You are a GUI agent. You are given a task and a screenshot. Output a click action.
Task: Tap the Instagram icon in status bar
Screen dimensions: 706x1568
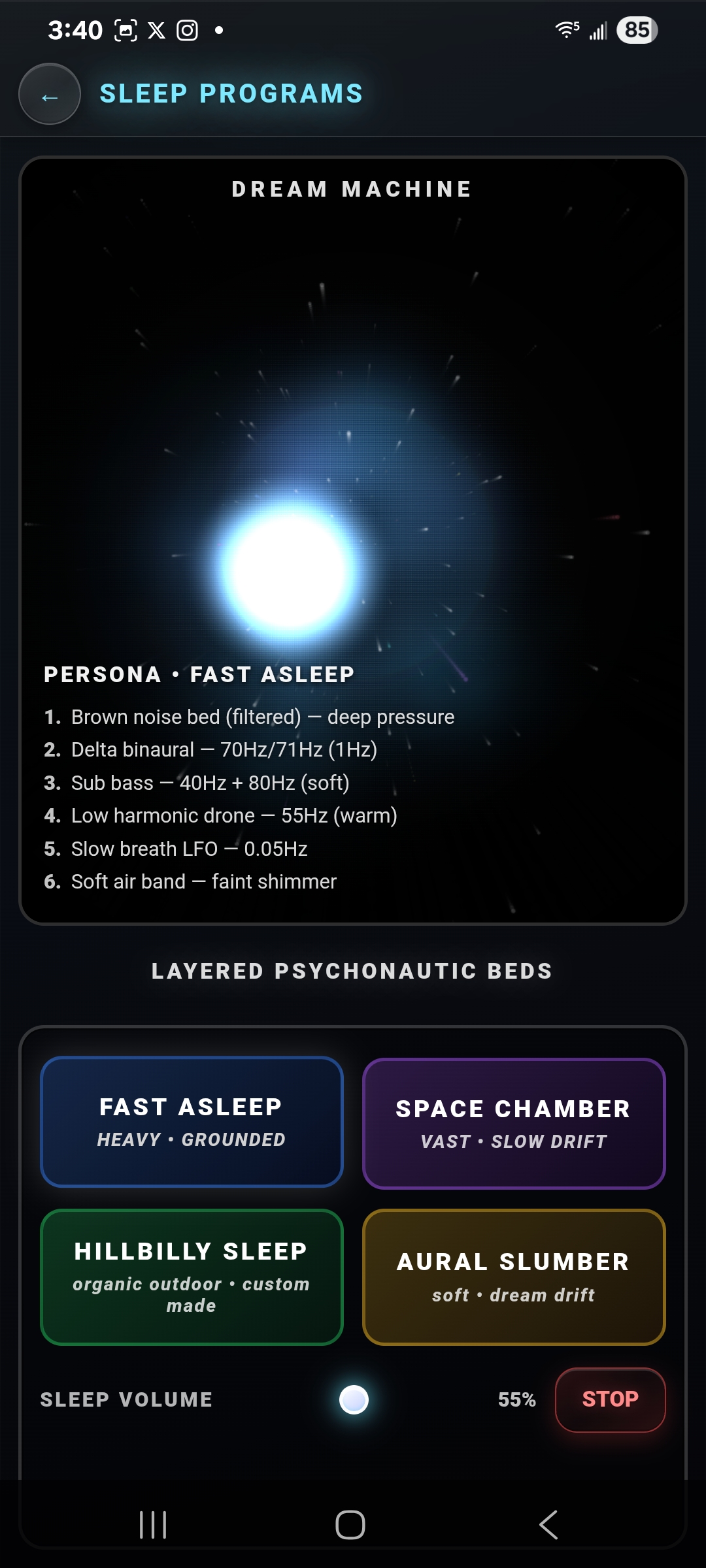click(x=188, y=29)
